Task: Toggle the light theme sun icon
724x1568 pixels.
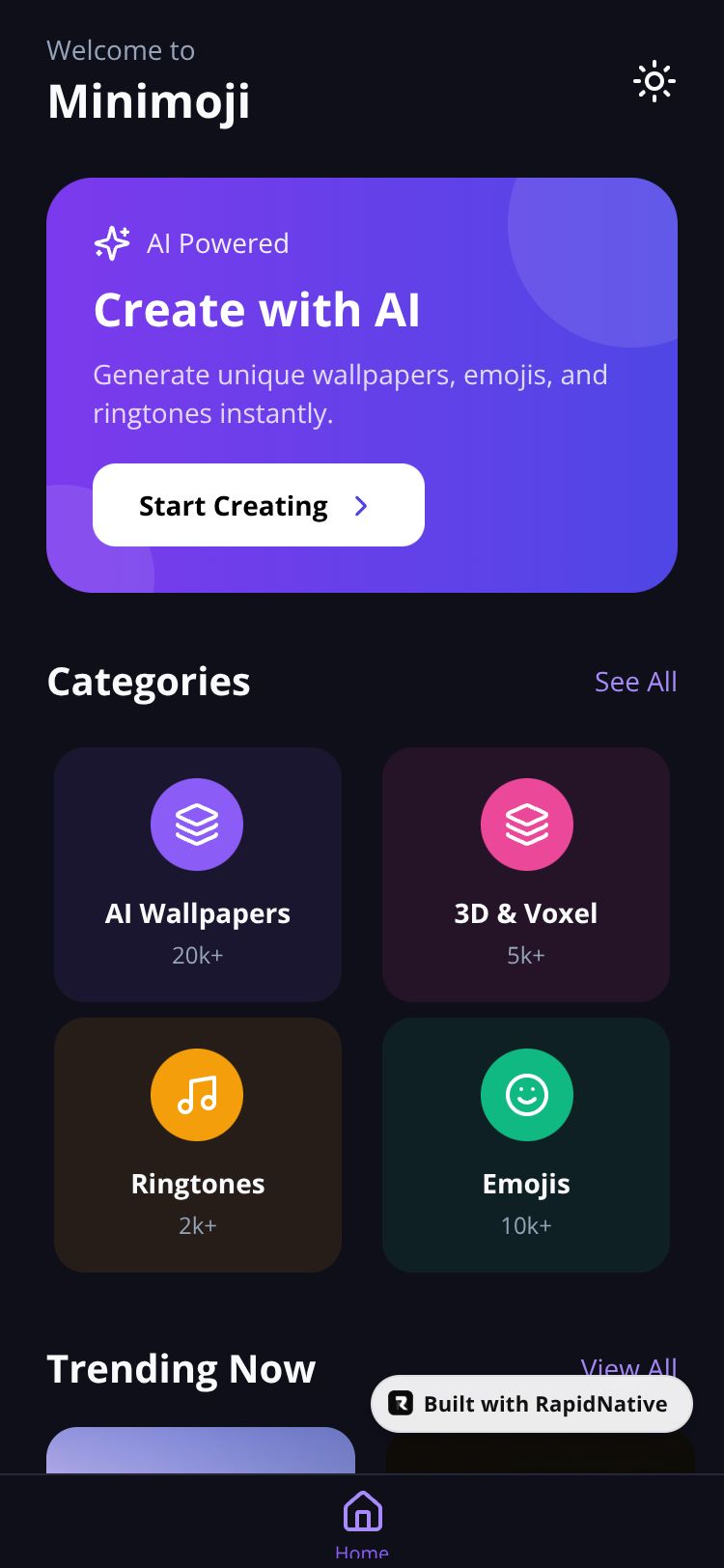Action: pyautogui.click(x=654, y=82)
